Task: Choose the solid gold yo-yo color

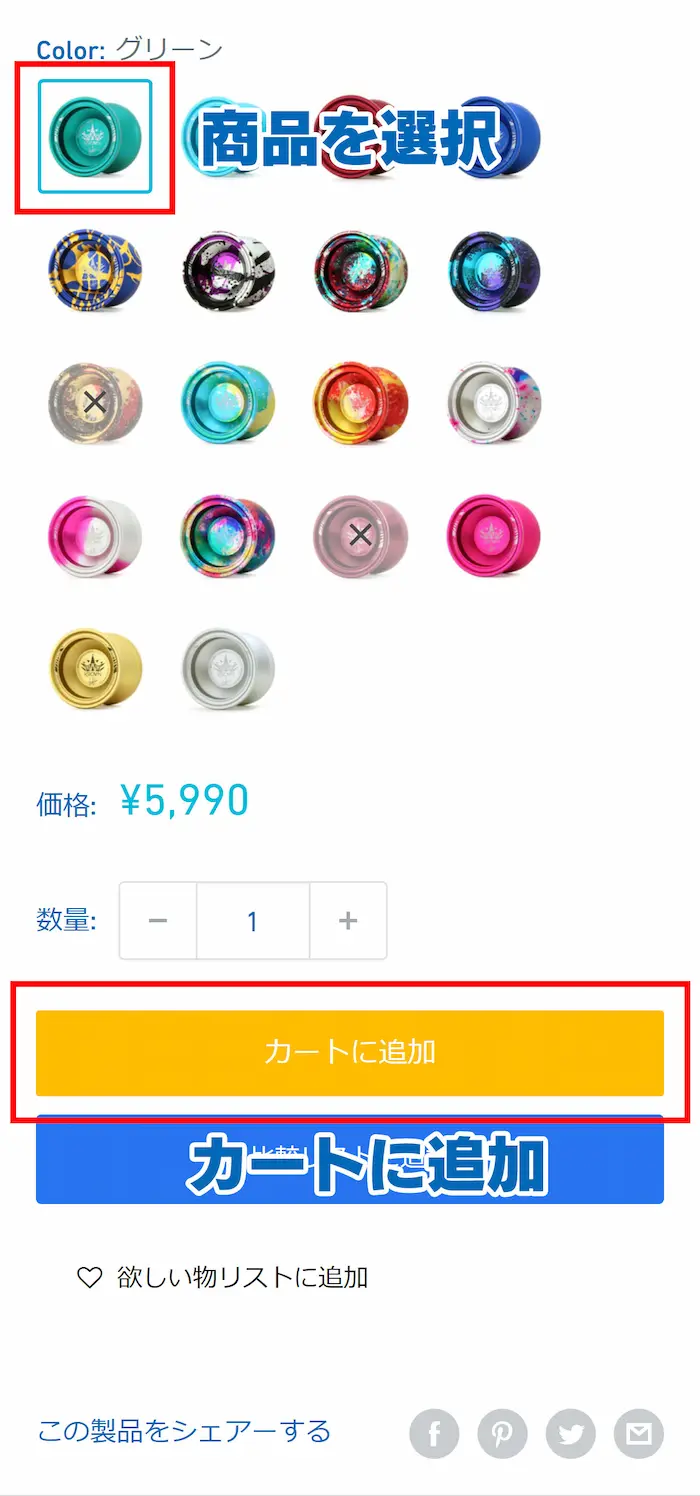Action: pyautogui.click(x=95, y=668)
